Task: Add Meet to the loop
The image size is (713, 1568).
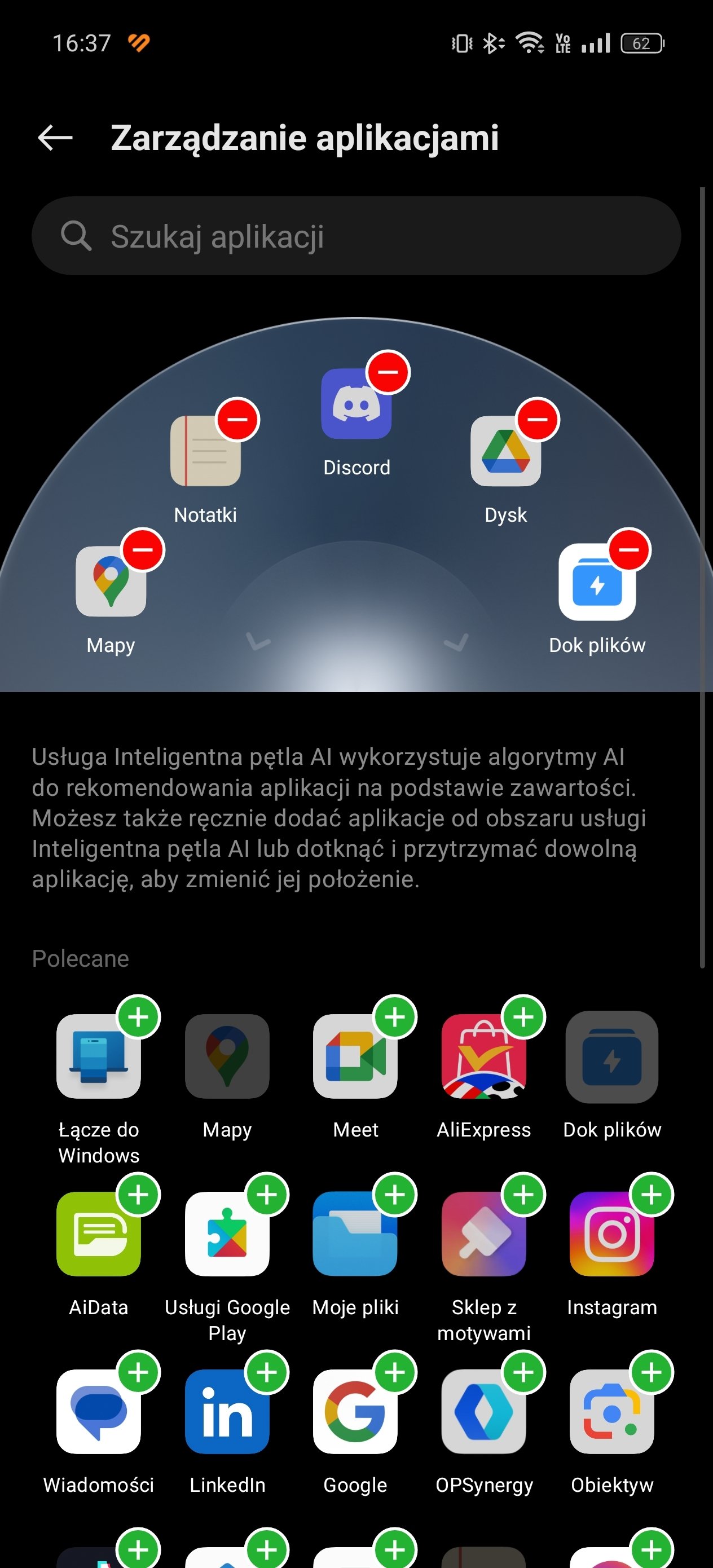Action: click(395, 1017)
